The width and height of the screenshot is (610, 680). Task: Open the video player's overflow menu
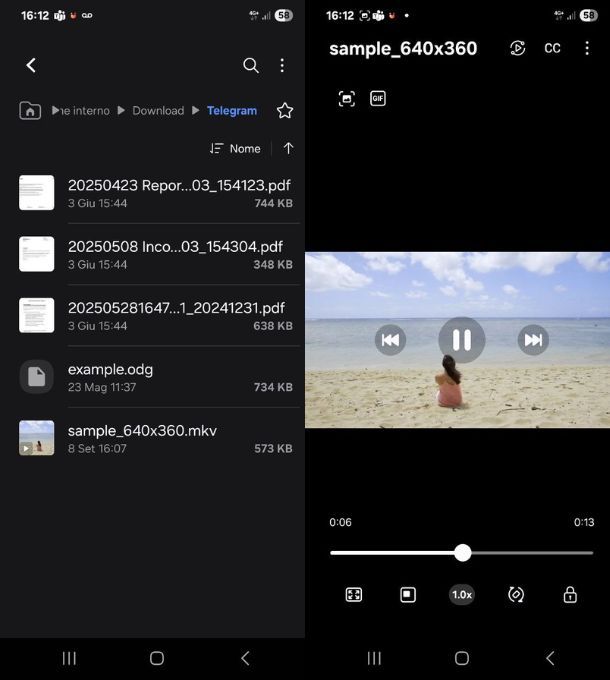click(587, 48)
